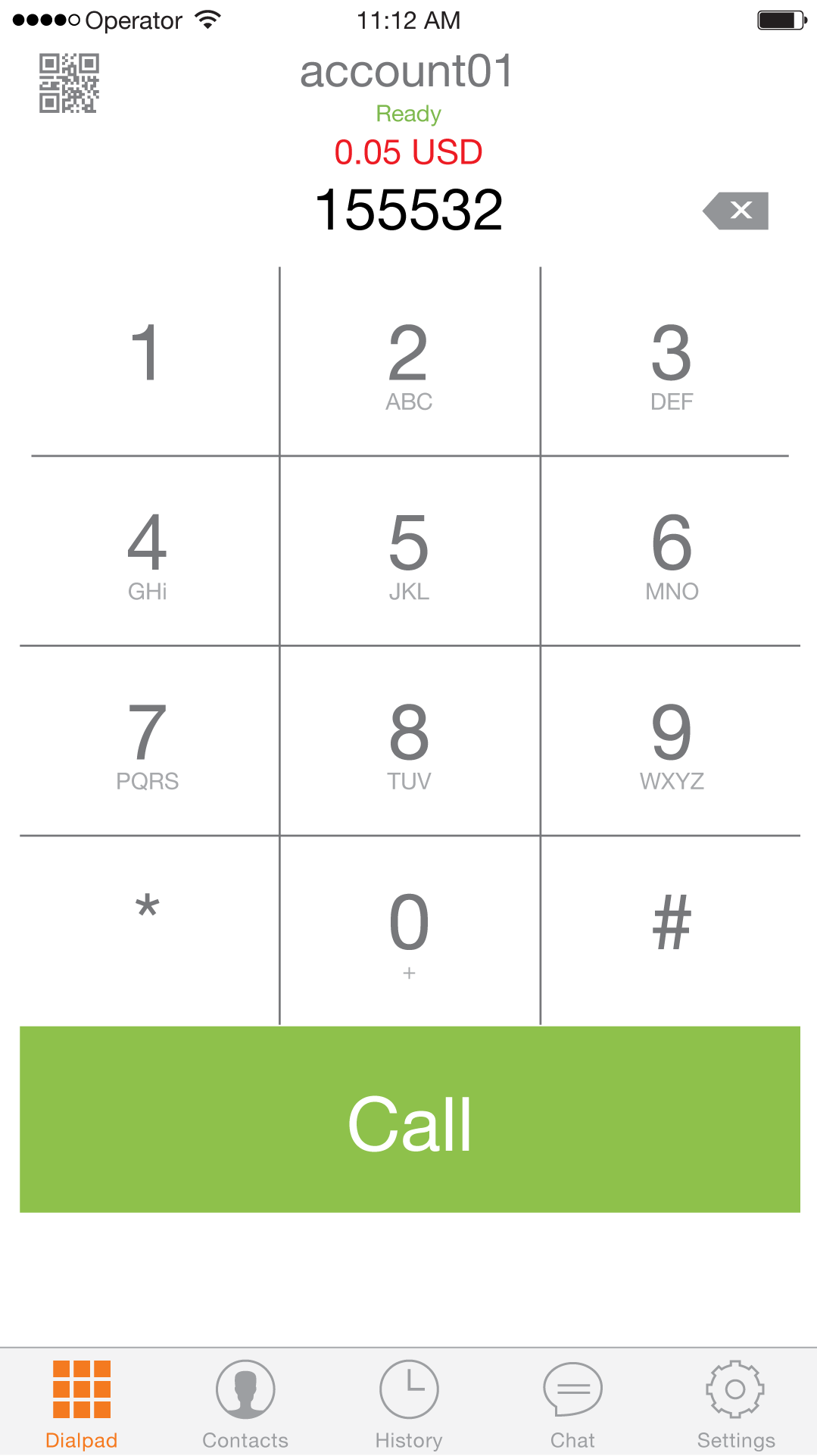Switch to the Contacts tab

coord(245,1403)
